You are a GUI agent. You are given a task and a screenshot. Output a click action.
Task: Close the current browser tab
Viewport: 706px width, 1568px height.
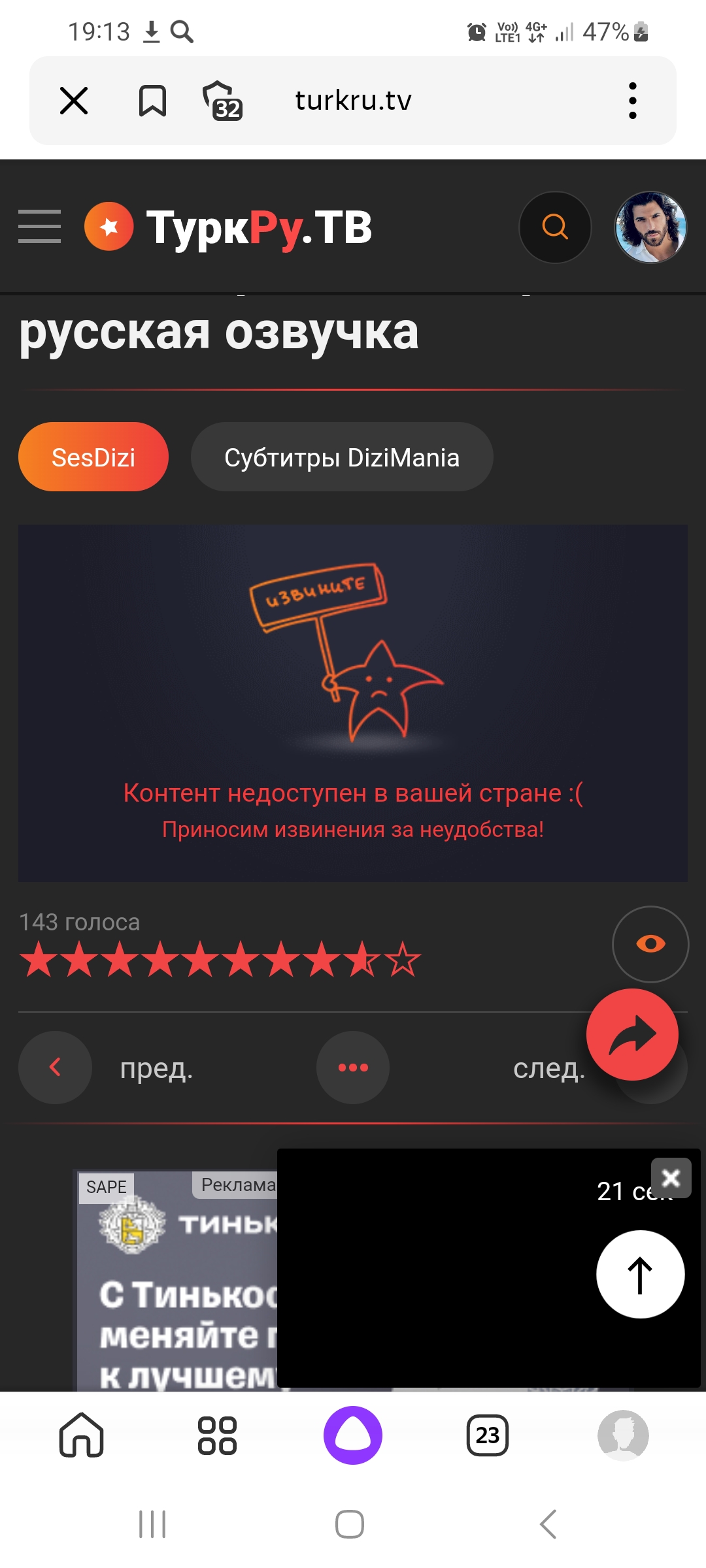[x=74, y=101]
